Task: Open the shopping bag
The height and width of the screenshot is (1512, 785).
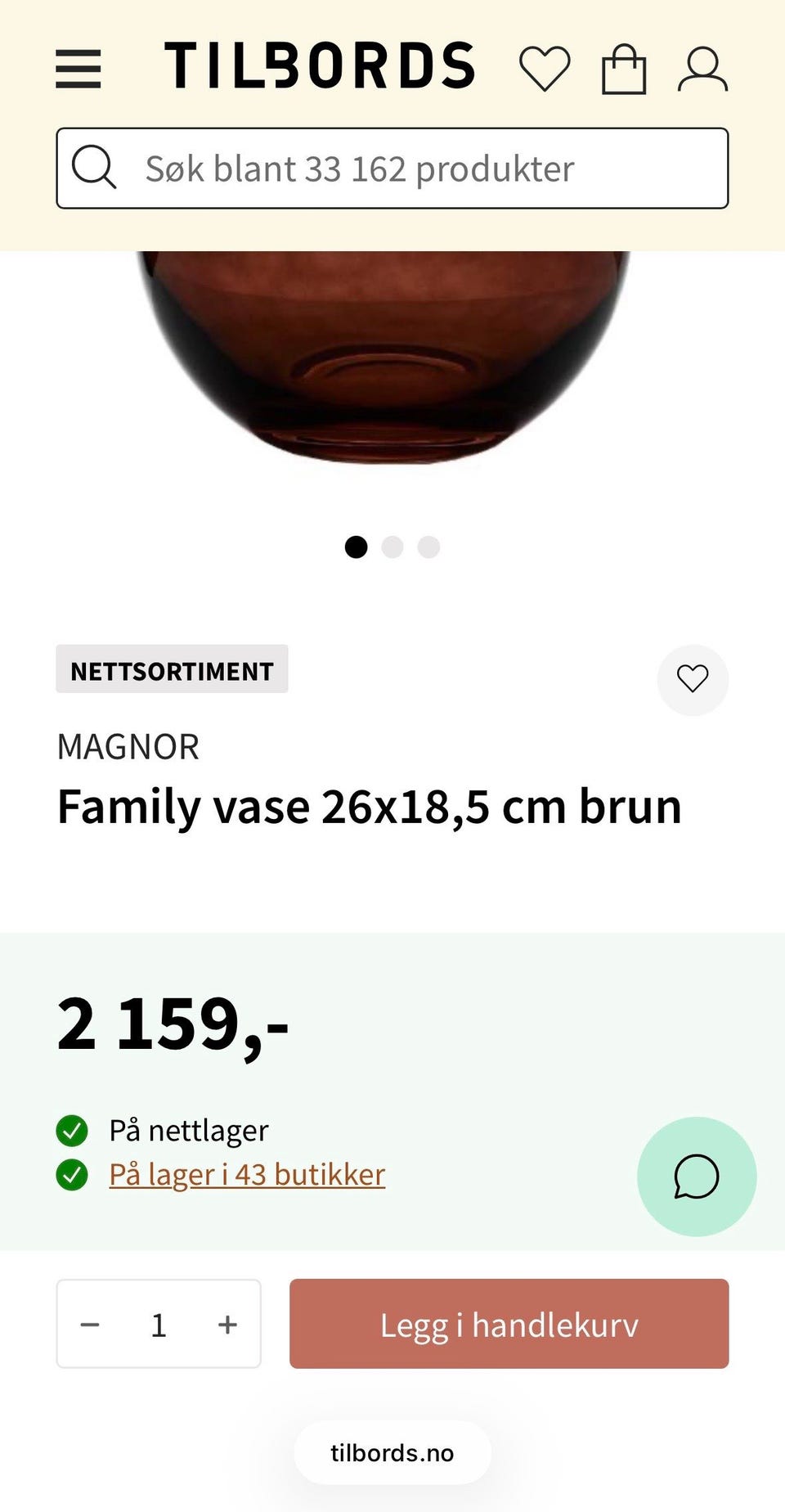Action: tap(624, 69)
